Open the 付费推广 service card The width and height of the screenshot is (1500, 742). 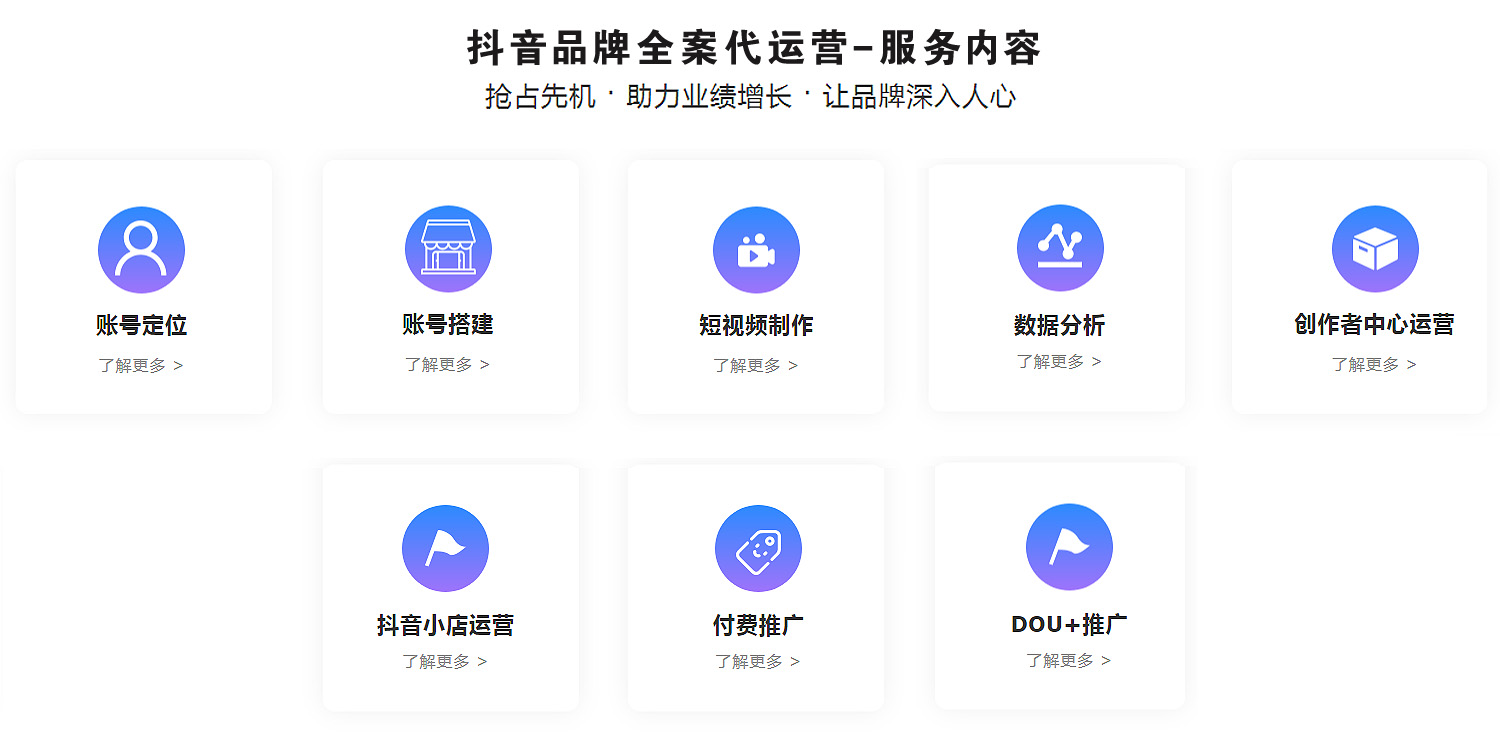[757, 587]
